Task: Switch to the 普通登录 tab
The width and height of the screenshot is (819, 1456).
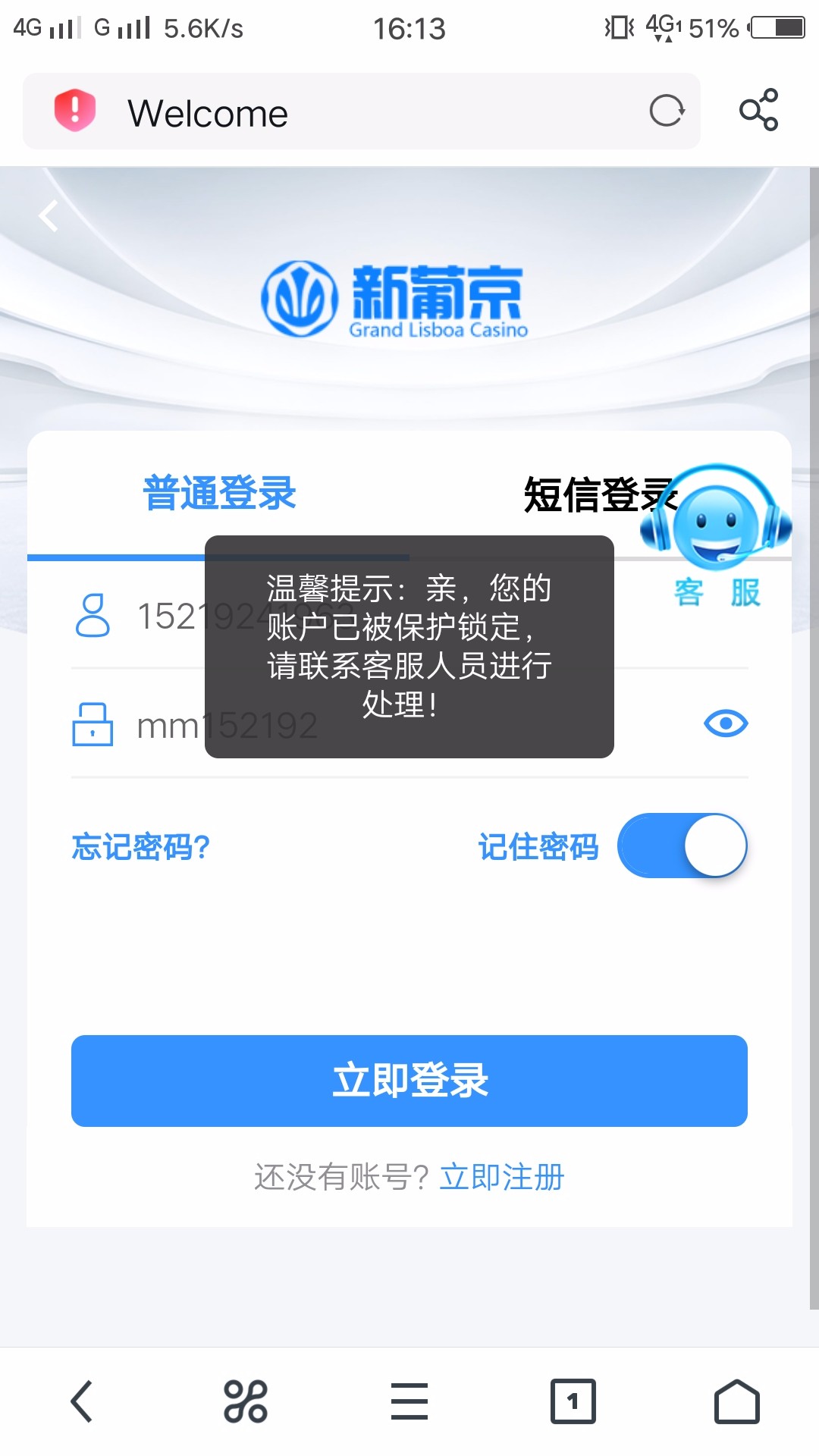Action: coord(219,494)
